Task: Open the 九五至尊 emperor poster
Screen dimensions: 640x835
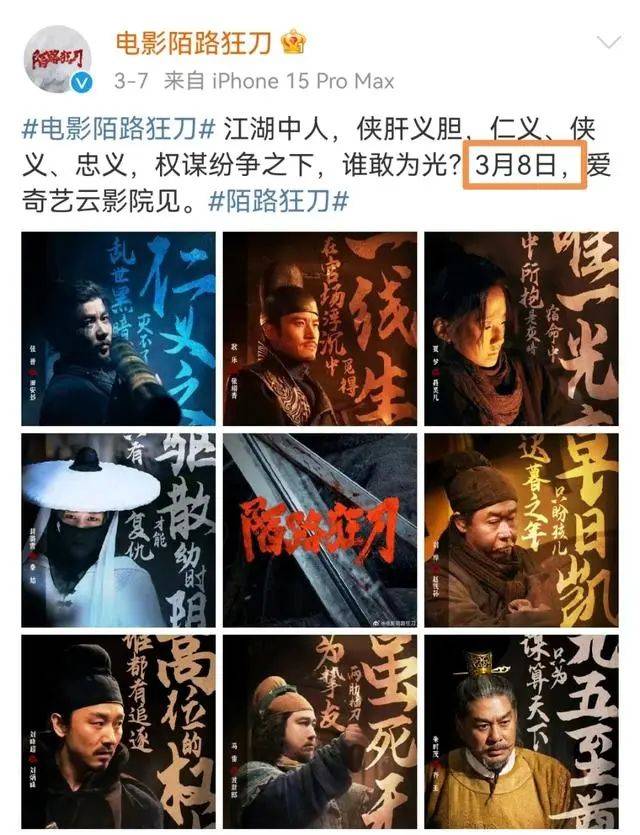Action: tap(521, 731)
